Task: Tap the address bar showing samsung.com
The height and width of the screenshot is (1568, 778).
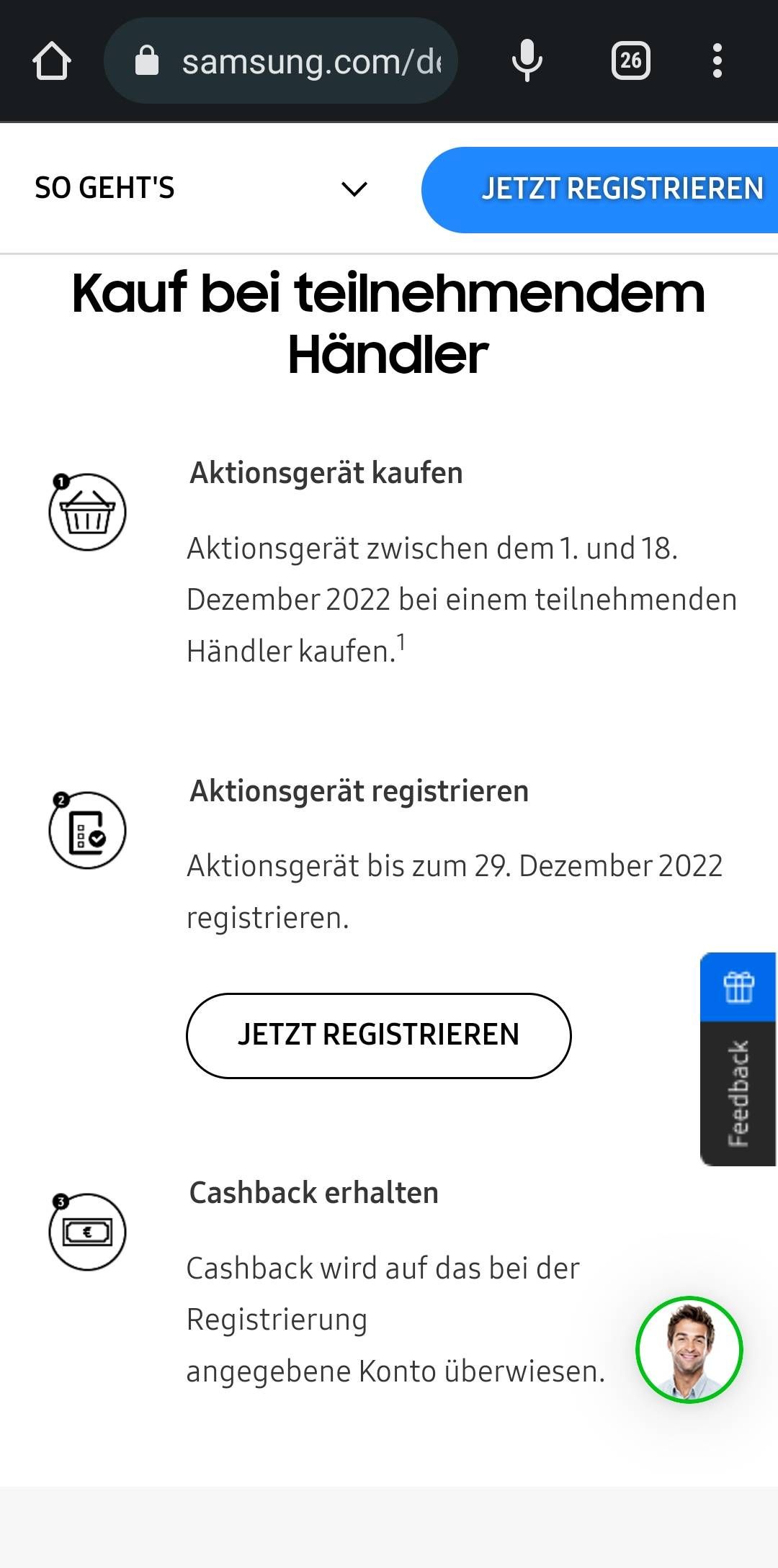Action: coord(303,60)
